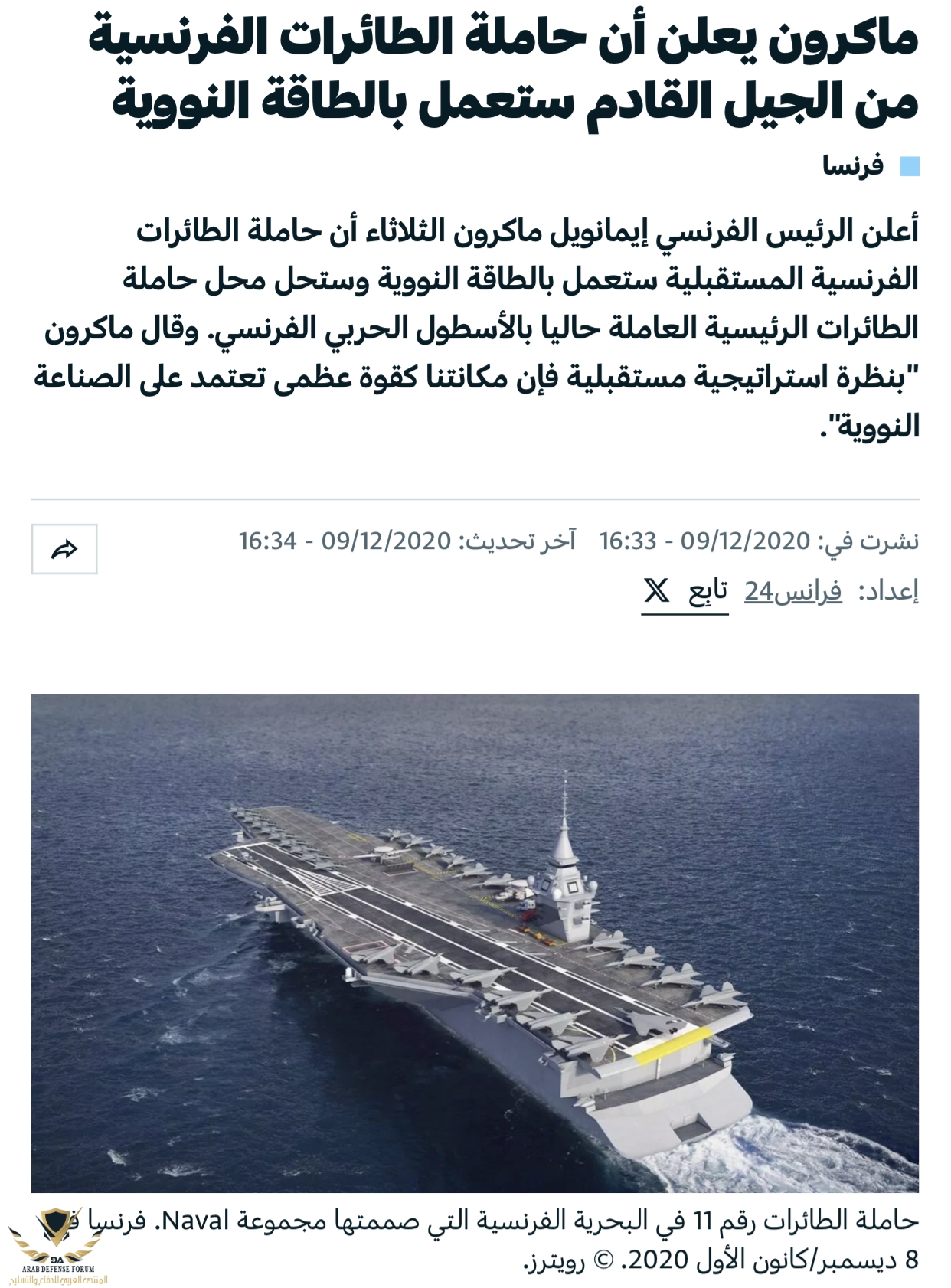Follow France24 on X

(x=684, y=592)
